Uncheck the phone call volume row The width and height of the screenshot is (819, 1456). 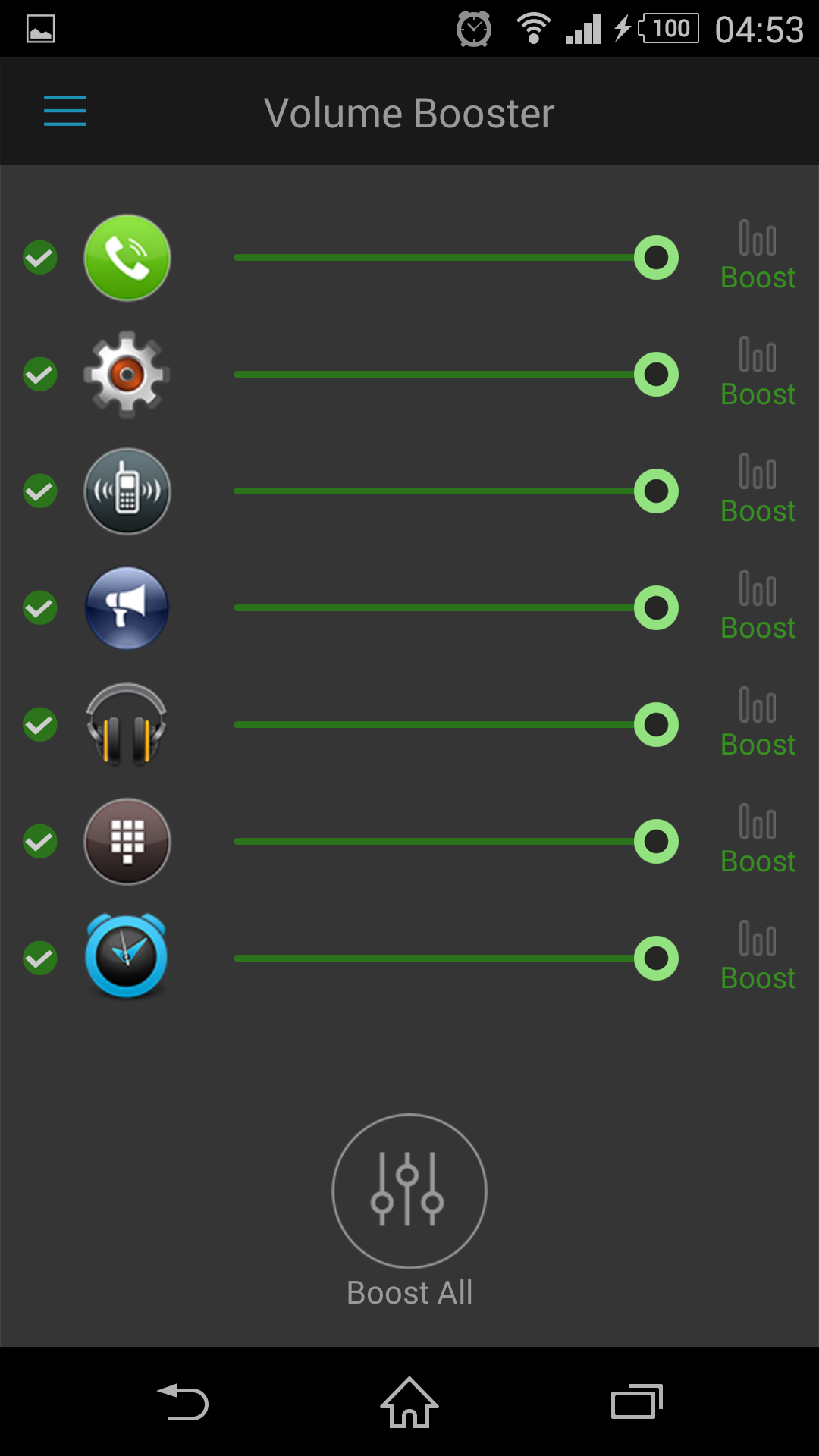click(x=40, y=258)
